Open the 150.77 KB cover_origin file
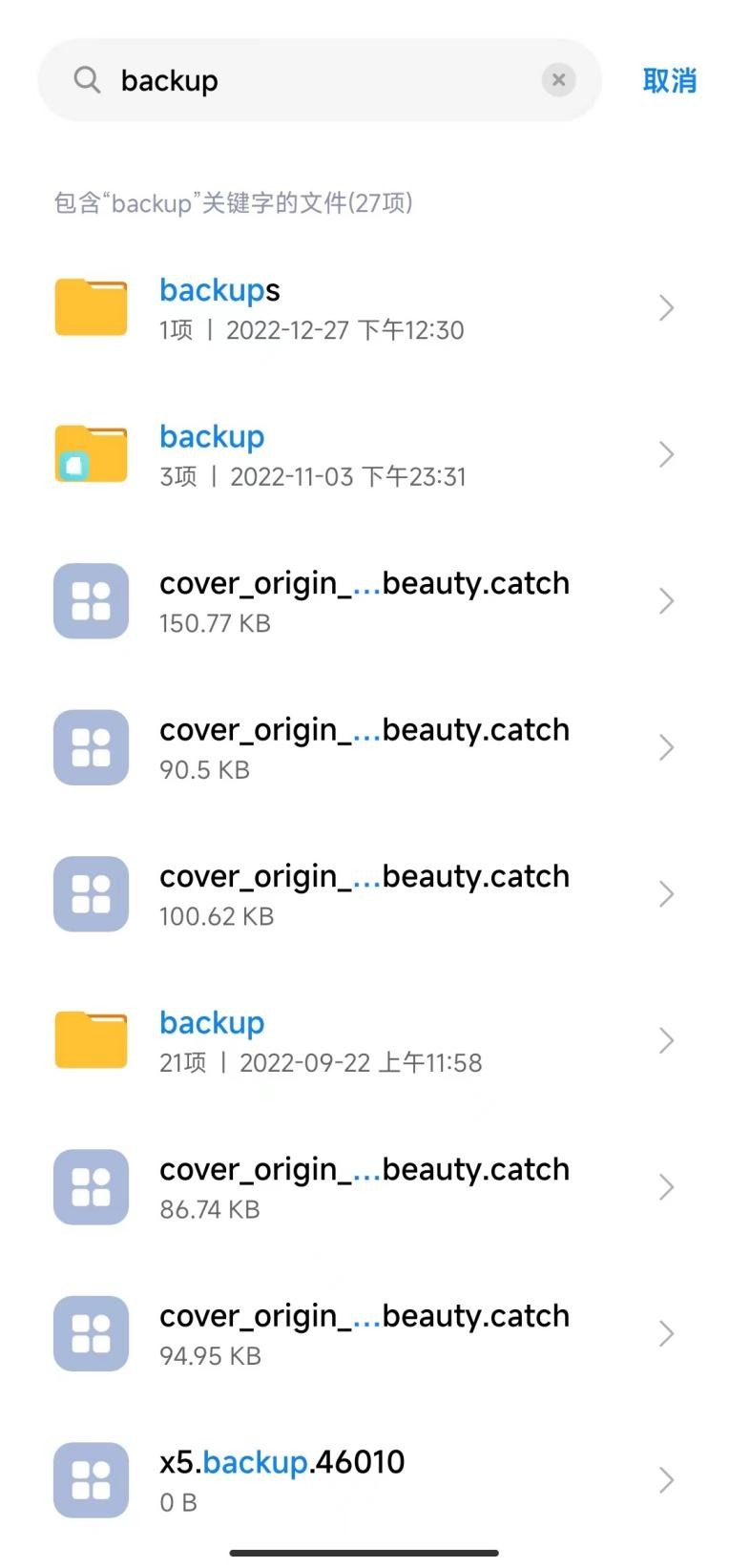Viewport: 729px width, 1568px height. click(x=363, y=601)
